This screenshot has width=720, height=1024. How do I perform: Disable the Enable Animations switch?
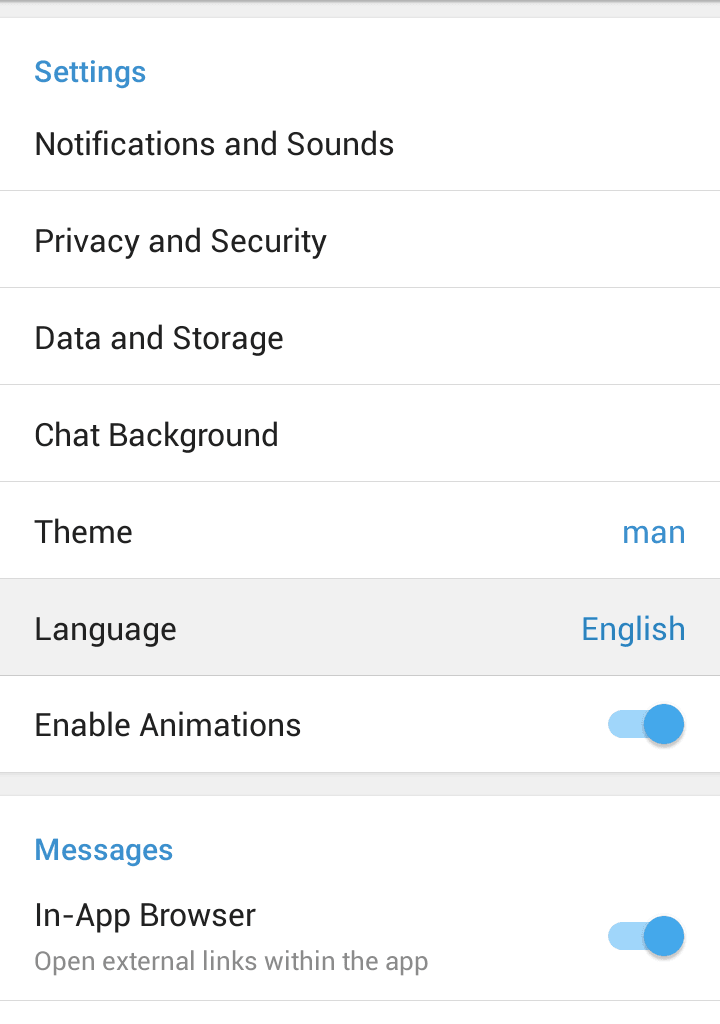pos(646,725)
